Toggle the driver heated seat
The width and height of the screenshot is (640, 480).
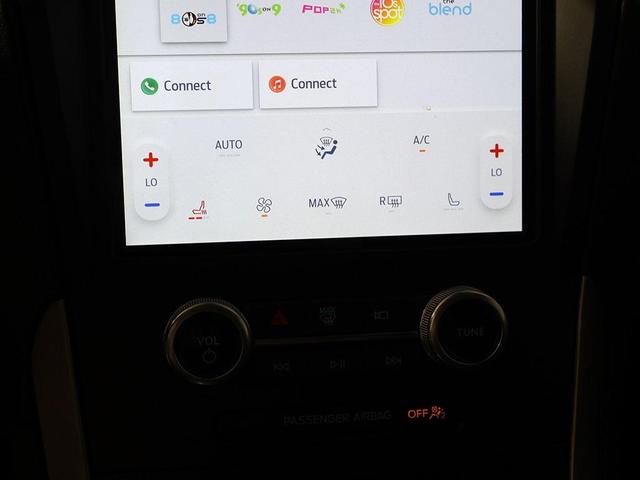tap(198, 209)
